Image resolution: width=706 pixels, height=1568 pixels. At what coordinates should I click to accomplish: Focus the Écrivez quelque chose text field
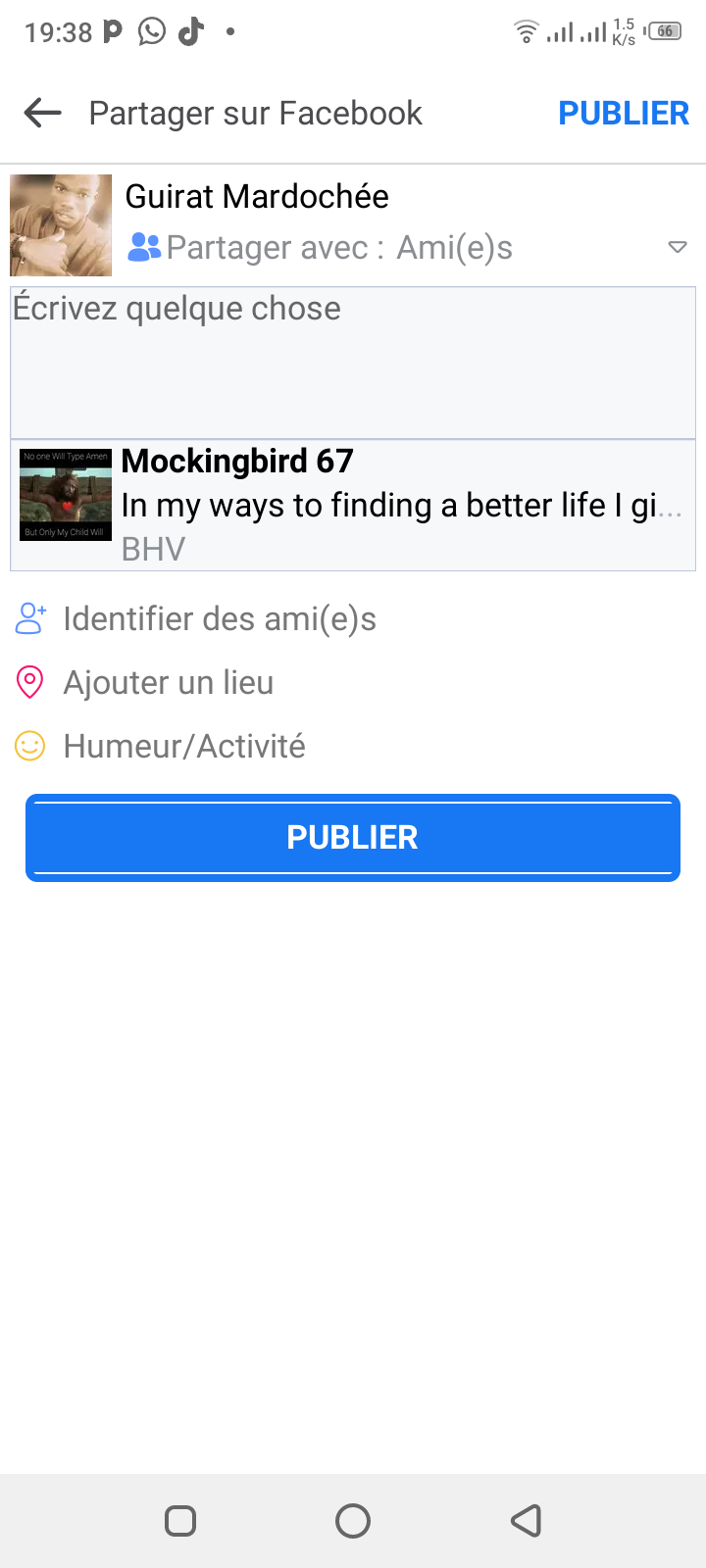tap(353, 363)
